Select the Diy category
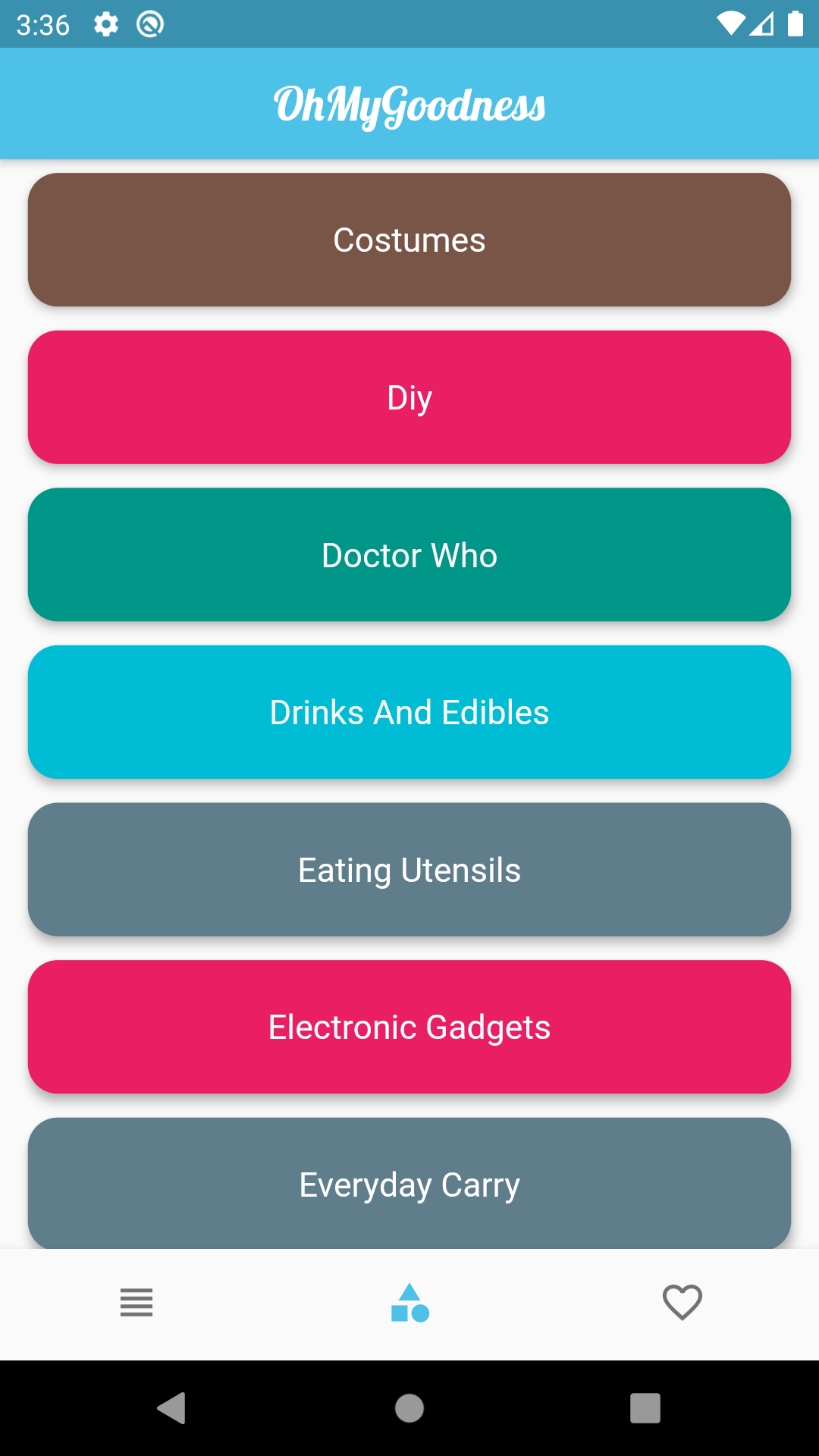 (x=409, y=397)
